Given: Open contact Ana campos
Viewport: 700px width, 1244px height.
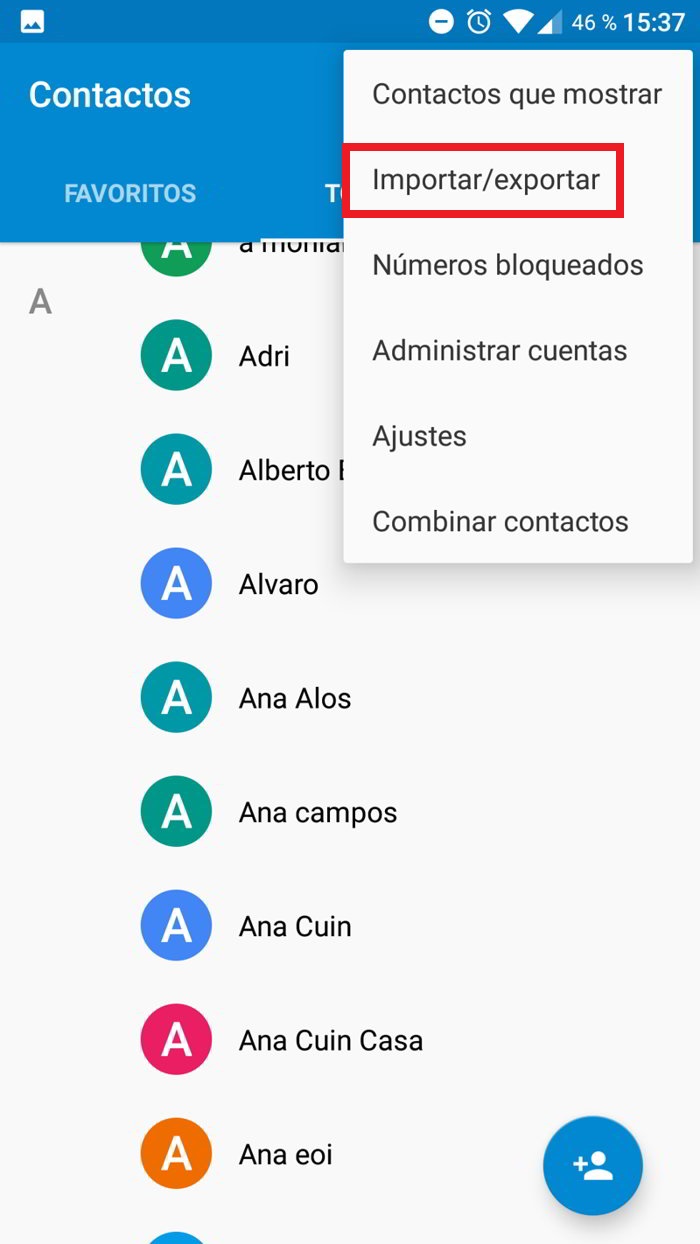Looking at the screenshot, I should [x=317, y=813].
